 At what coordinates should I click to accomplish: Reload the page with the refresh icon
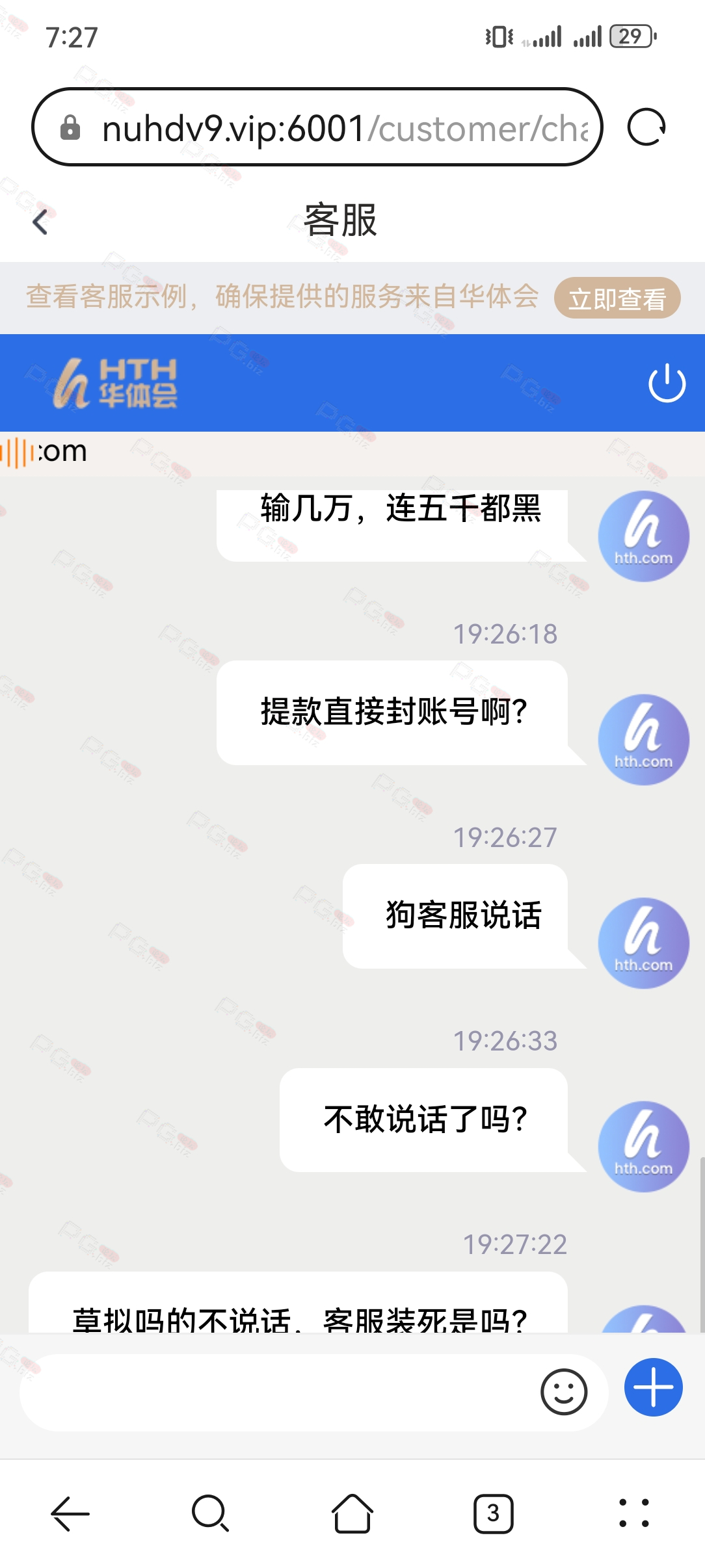click(x=646, y=127)
